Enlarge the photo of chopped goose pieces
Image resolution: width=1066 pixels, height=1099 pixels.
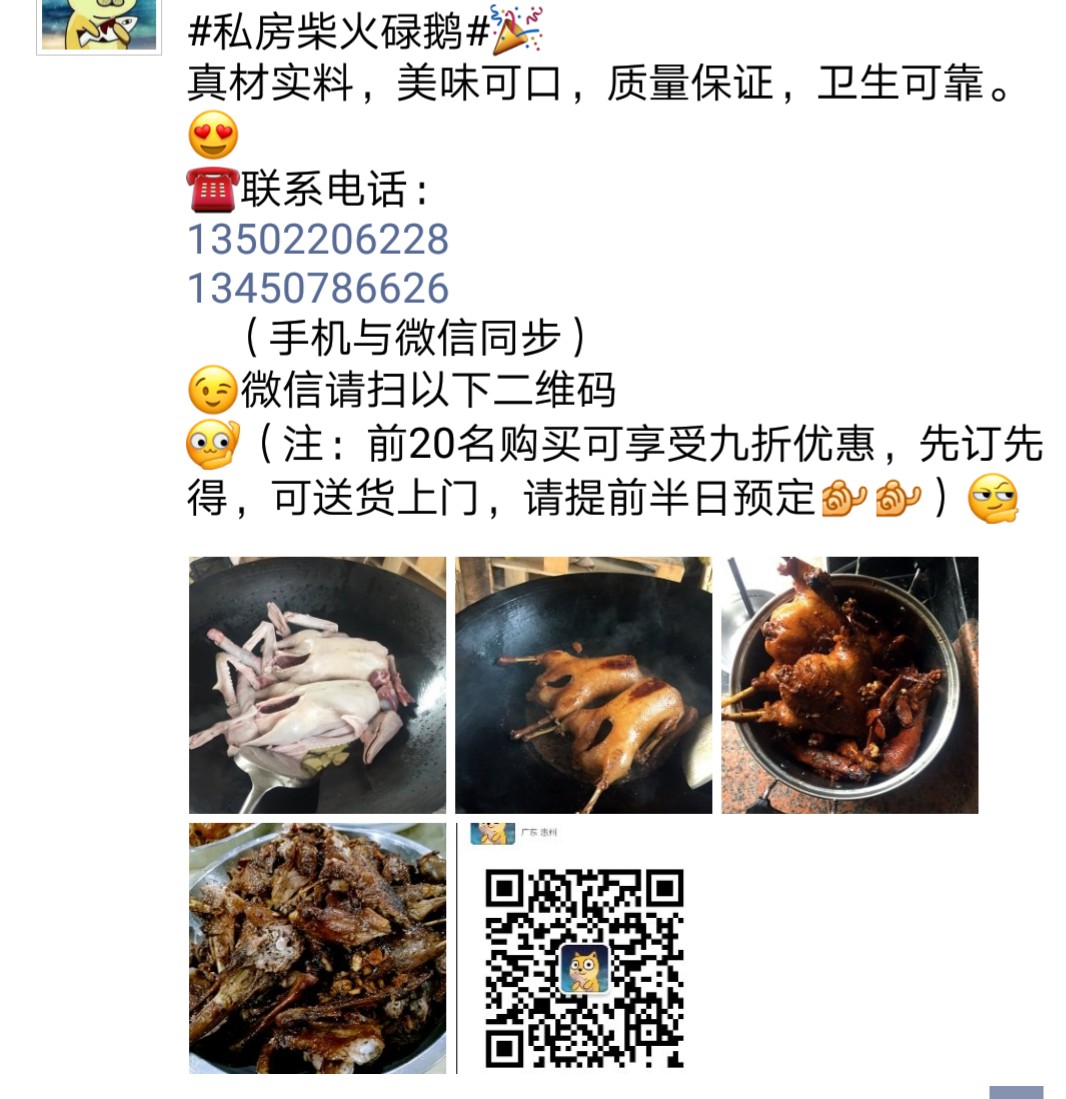click(317, 948)
